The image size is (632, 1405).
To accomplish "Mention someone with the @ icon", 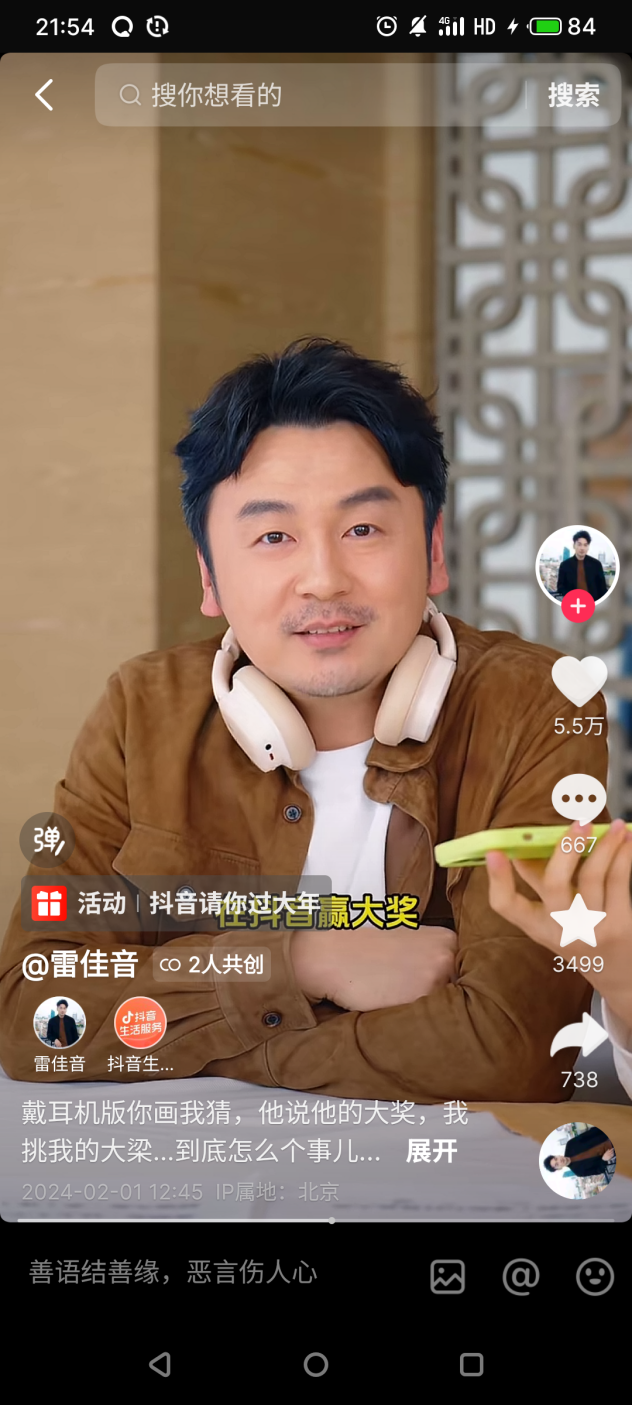I will pyautogui.click(x=521, y=1276).
